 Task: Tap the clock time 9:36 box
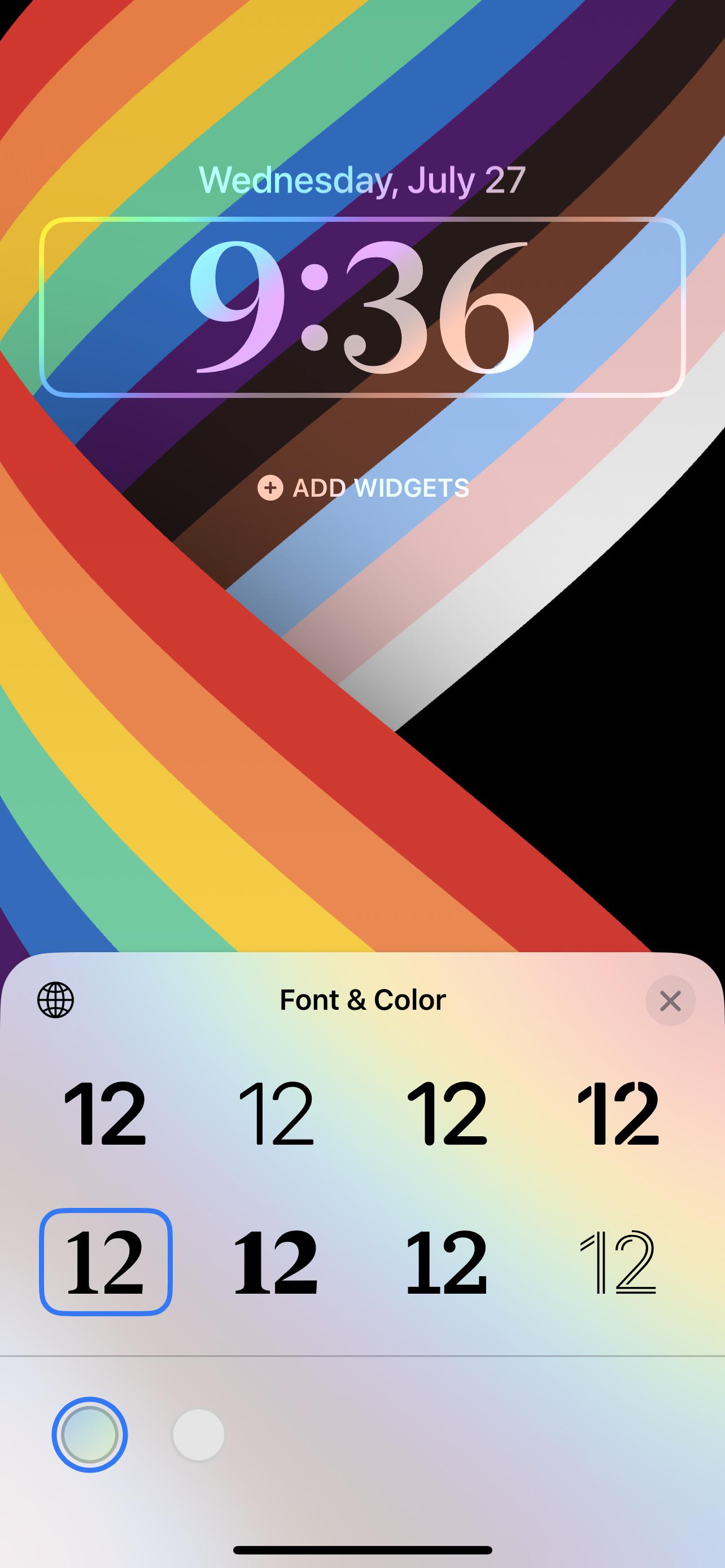(x=362, y=307)
